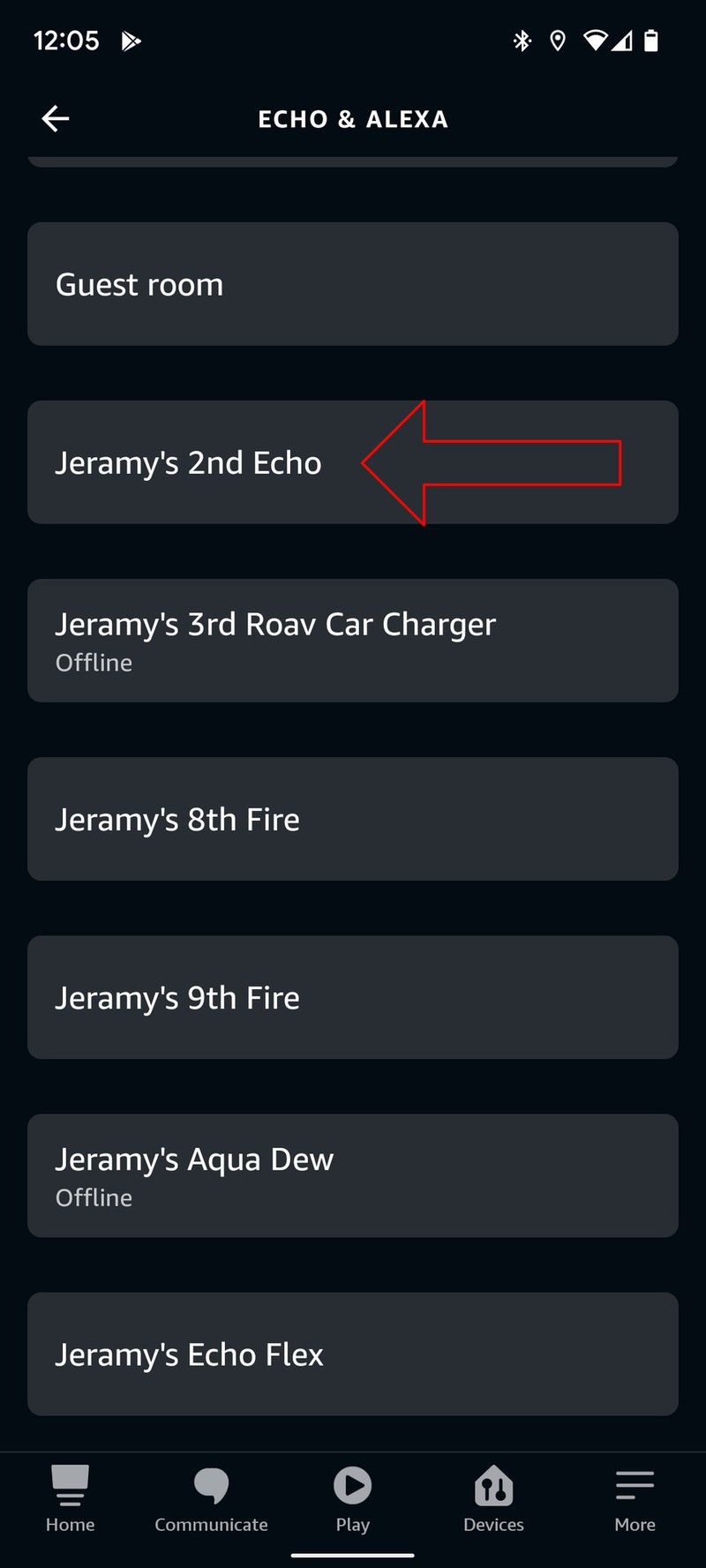Viewport: 706px width, 1568px height.
Task: Open the Bluetooth status icon
Action: (x=521, y=40)
